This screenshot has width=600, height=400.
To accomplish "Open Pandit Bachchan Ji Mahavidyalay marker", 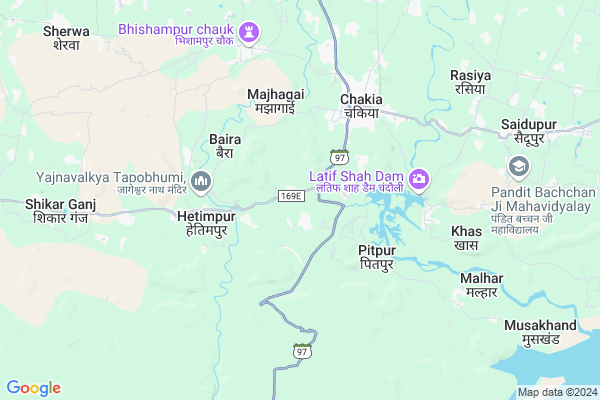I will (x=519, y=166).
